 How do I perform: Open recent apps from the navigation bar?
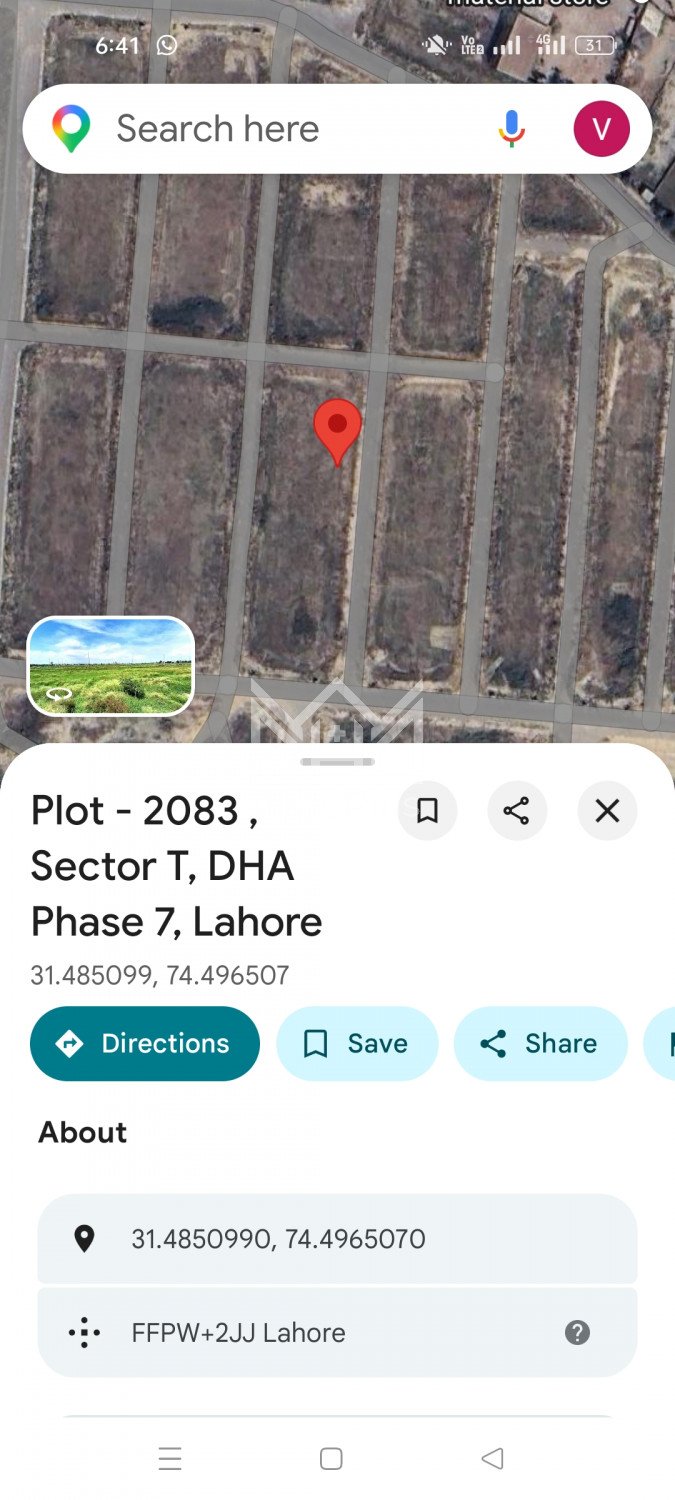(x=170, y=1459)
